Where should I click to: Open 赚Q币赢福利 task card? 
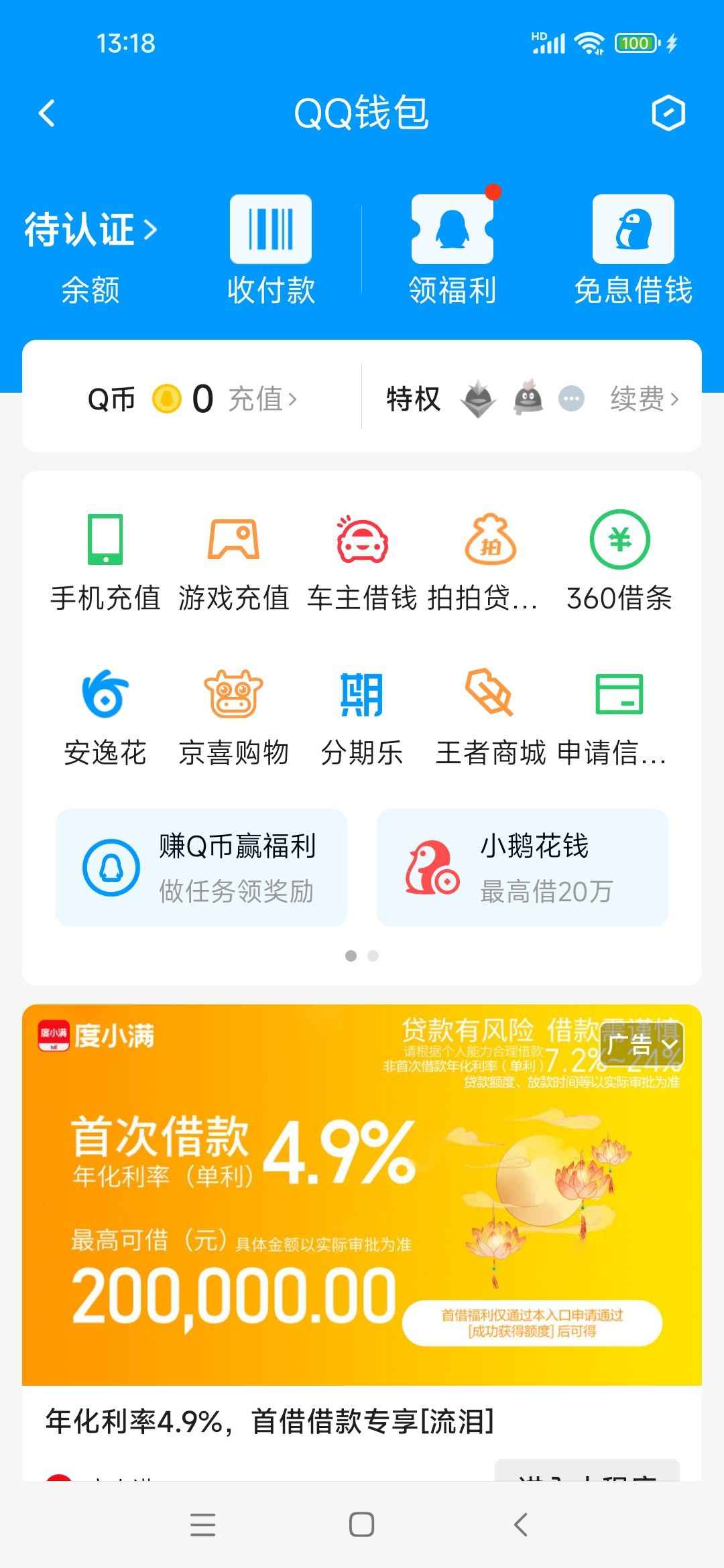201,868
